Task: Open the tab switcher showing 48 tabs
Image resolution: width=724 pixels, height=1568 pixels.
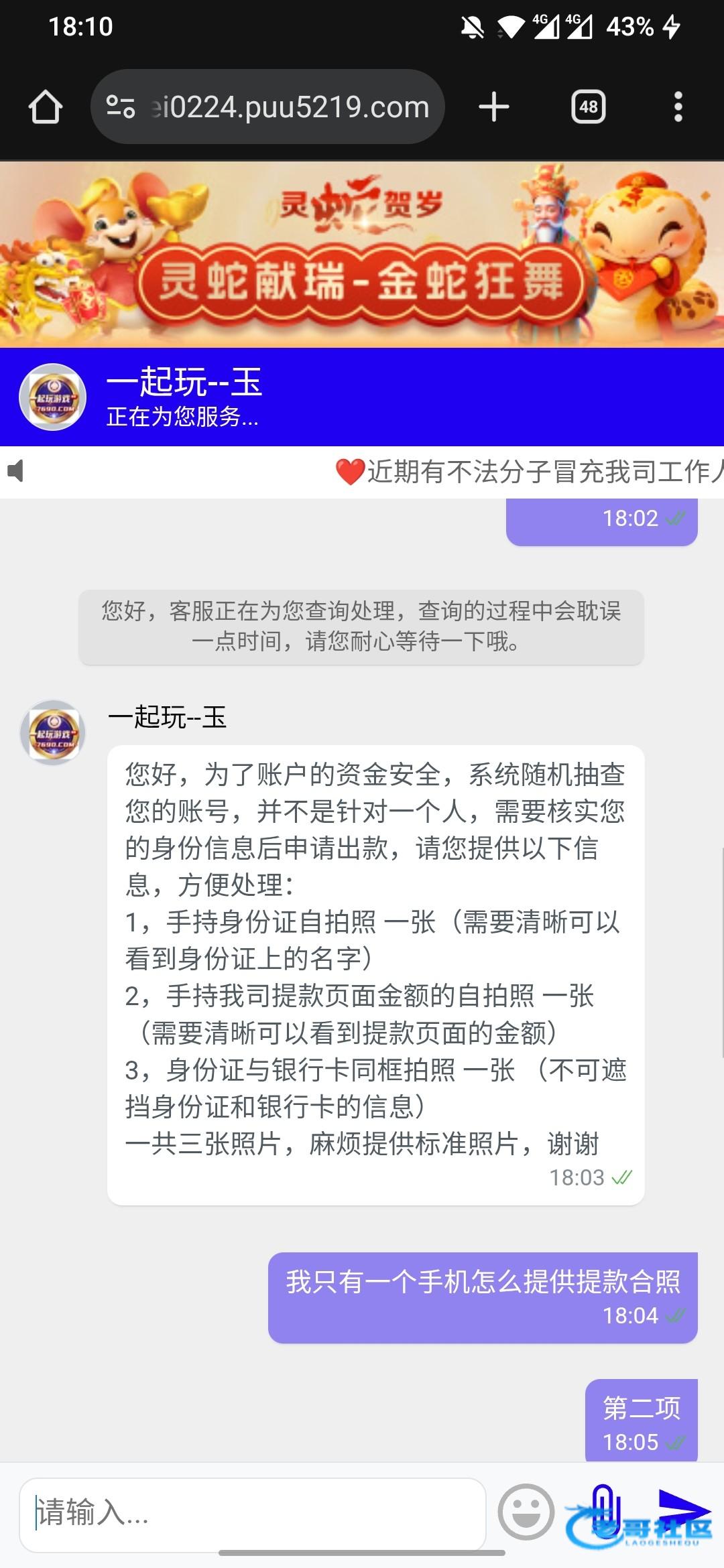Action: pyautogui.click(x=588, y=107)
